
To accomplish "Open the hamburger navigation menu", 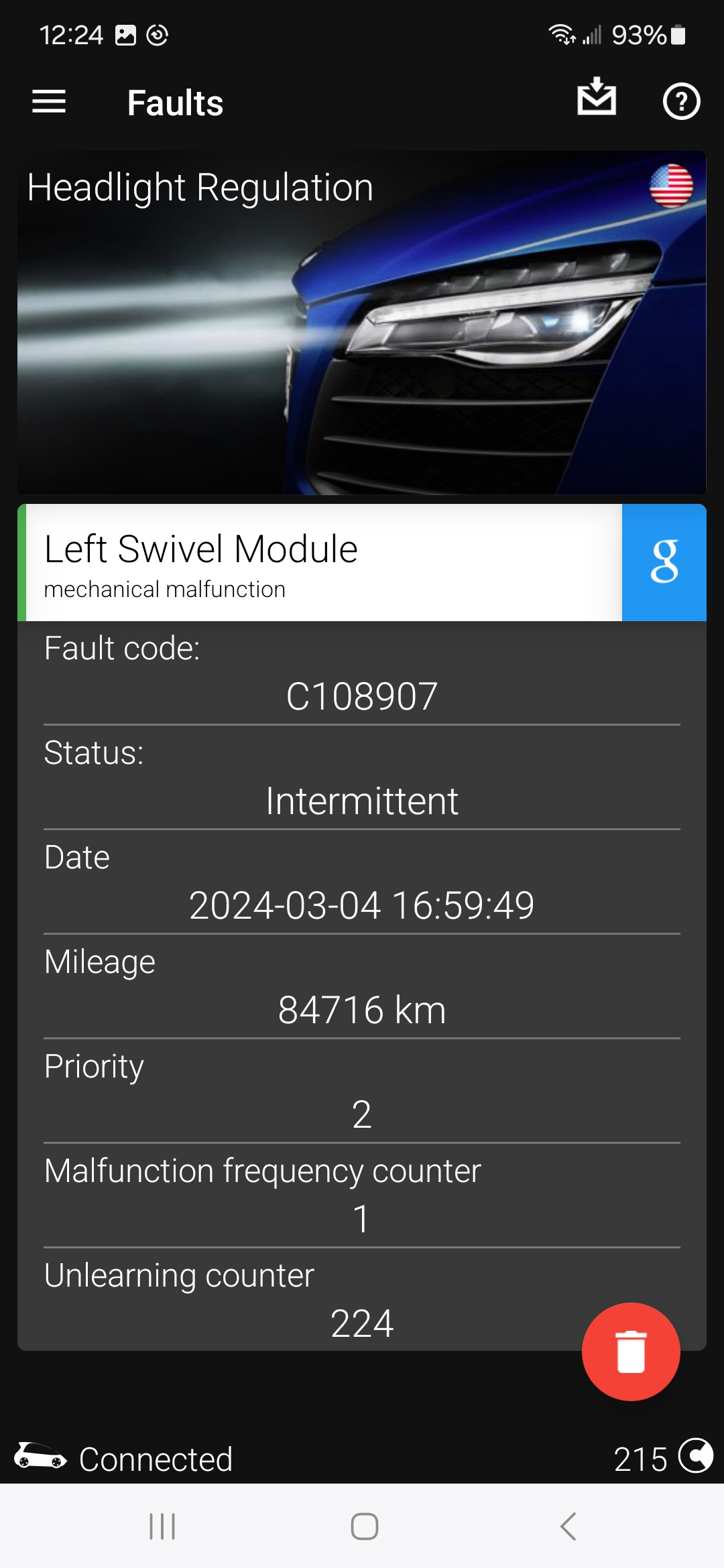I will click(x=49, y=102).
